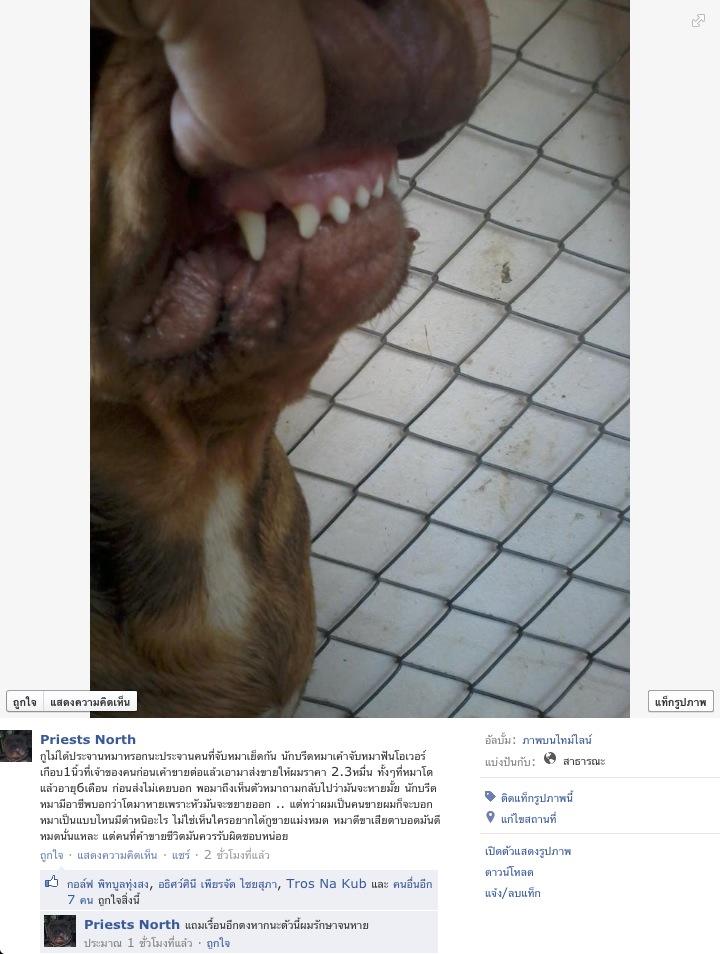
Task: Tap the 2 ชั่วโมงที่แล้ว post timestamp
Action: pyautogui.click(x=236, y=855)
